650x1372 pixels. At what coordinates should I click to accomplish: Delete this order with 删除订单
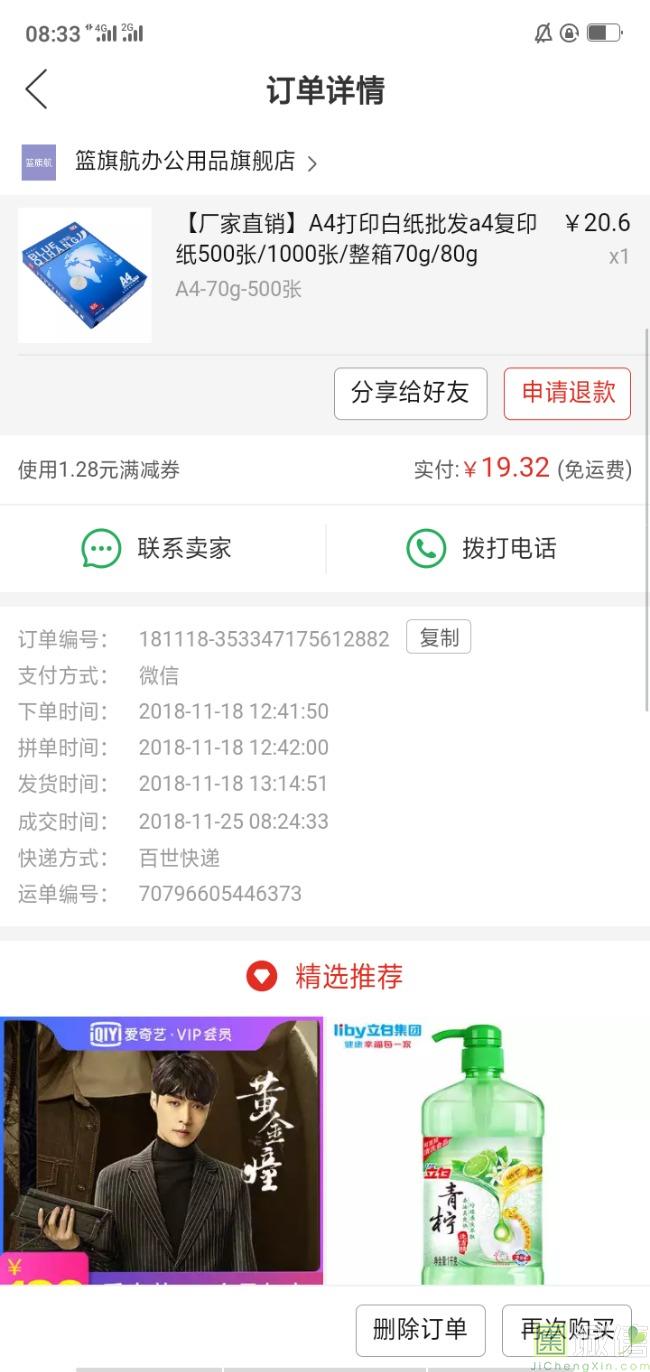tap(420, 1329)
